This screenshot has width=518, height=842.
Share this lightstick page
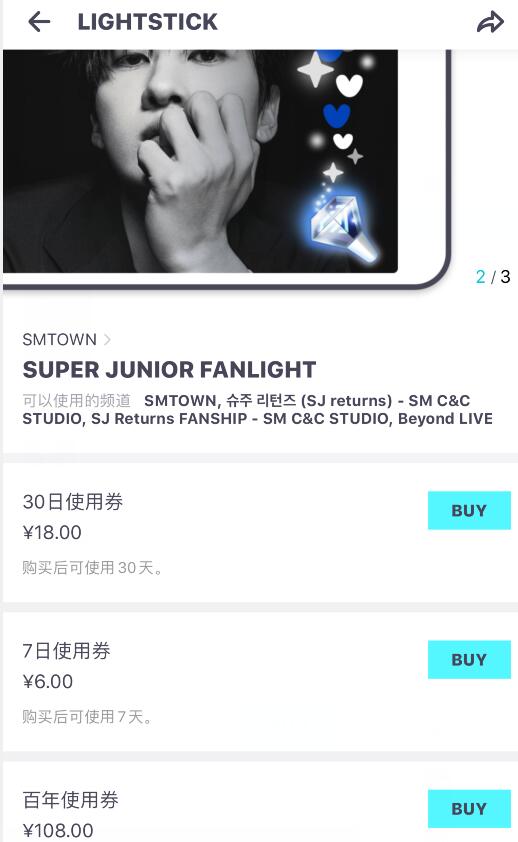pos(491,22)
